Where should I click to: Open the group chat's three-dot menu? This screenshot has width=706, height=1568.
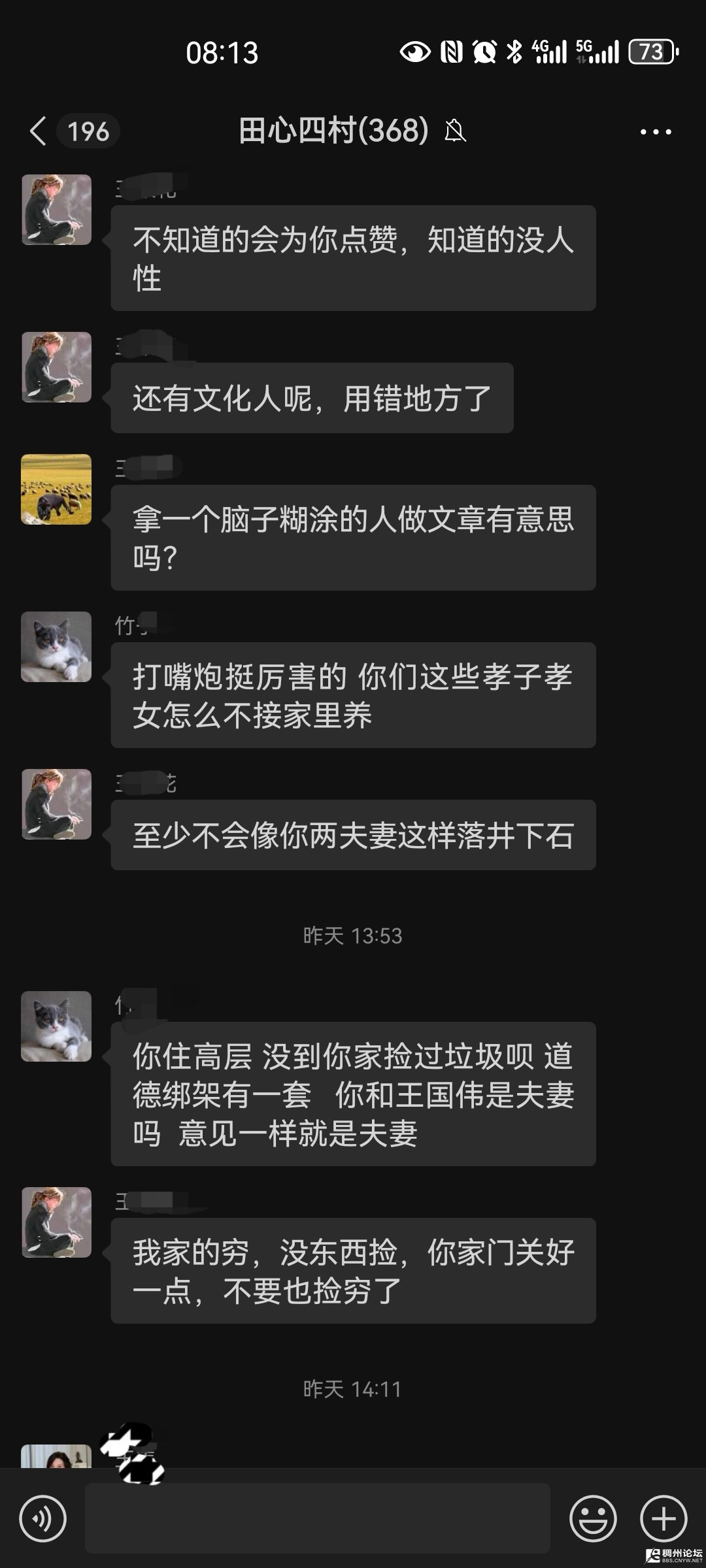click(655, 132)
